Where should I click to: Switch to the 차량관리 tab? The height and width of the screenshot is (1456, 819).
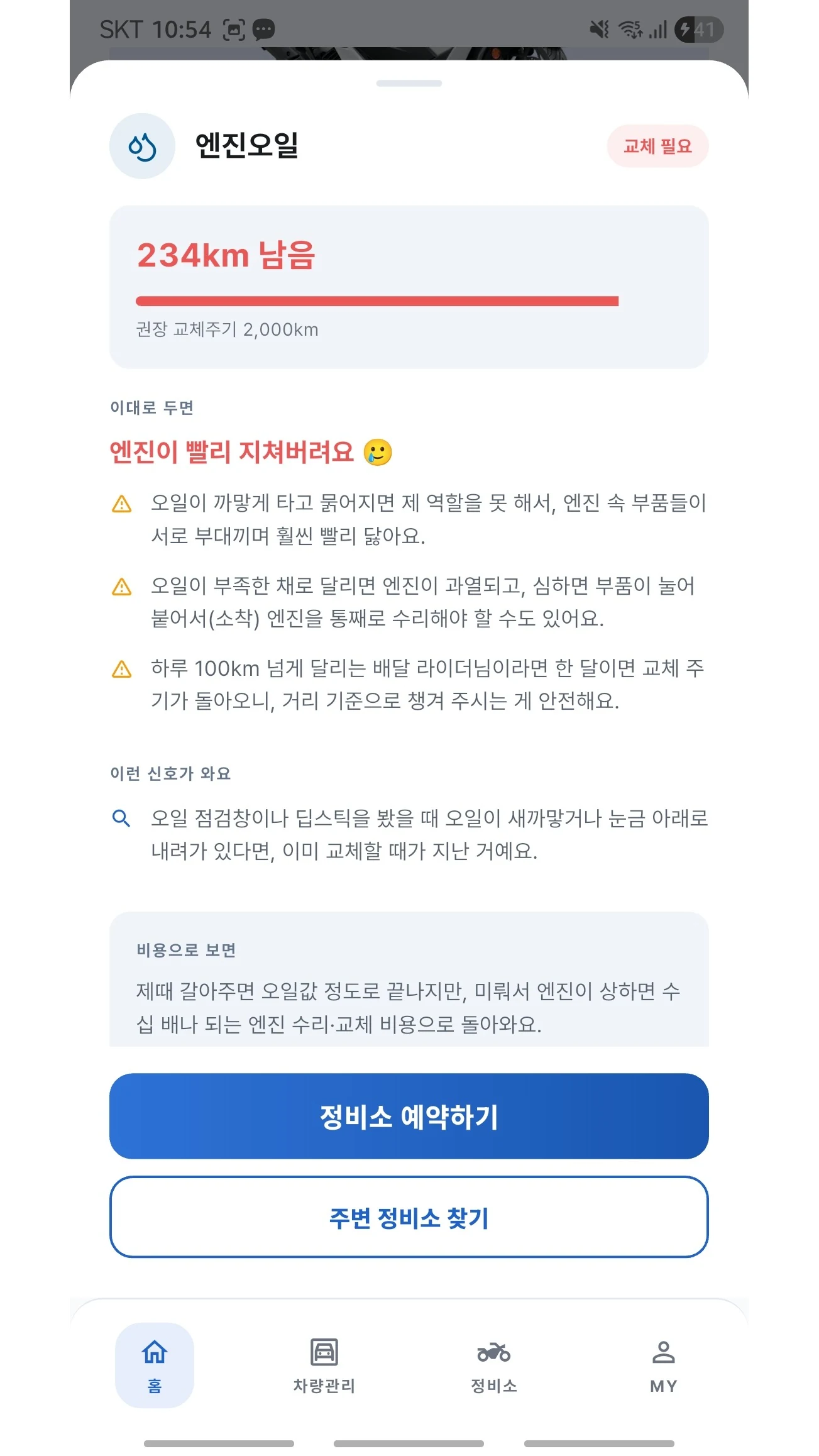[x=324, y=1365]
